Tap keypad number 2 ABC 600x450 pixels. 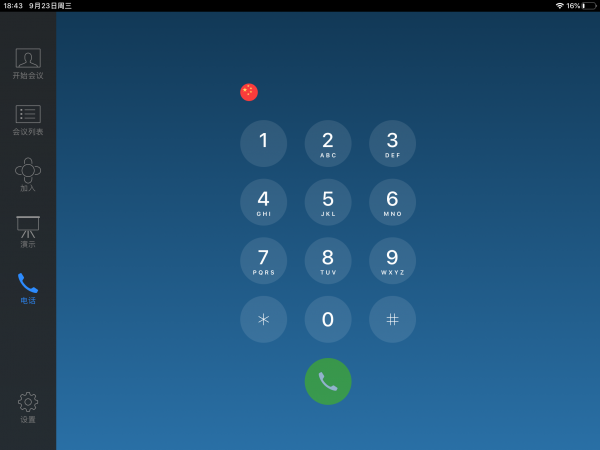(x=328, y=143)
